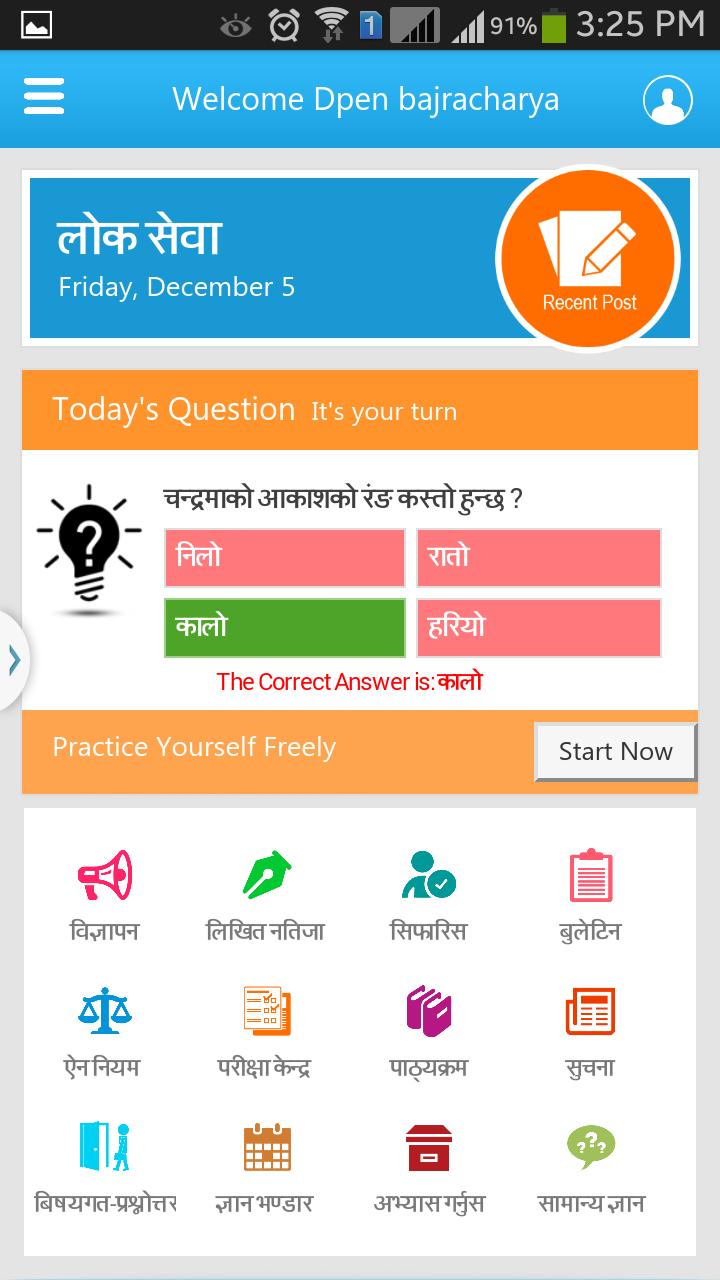
Task: Expand the side panel chevron arrow
Action: tap(12, 658)
